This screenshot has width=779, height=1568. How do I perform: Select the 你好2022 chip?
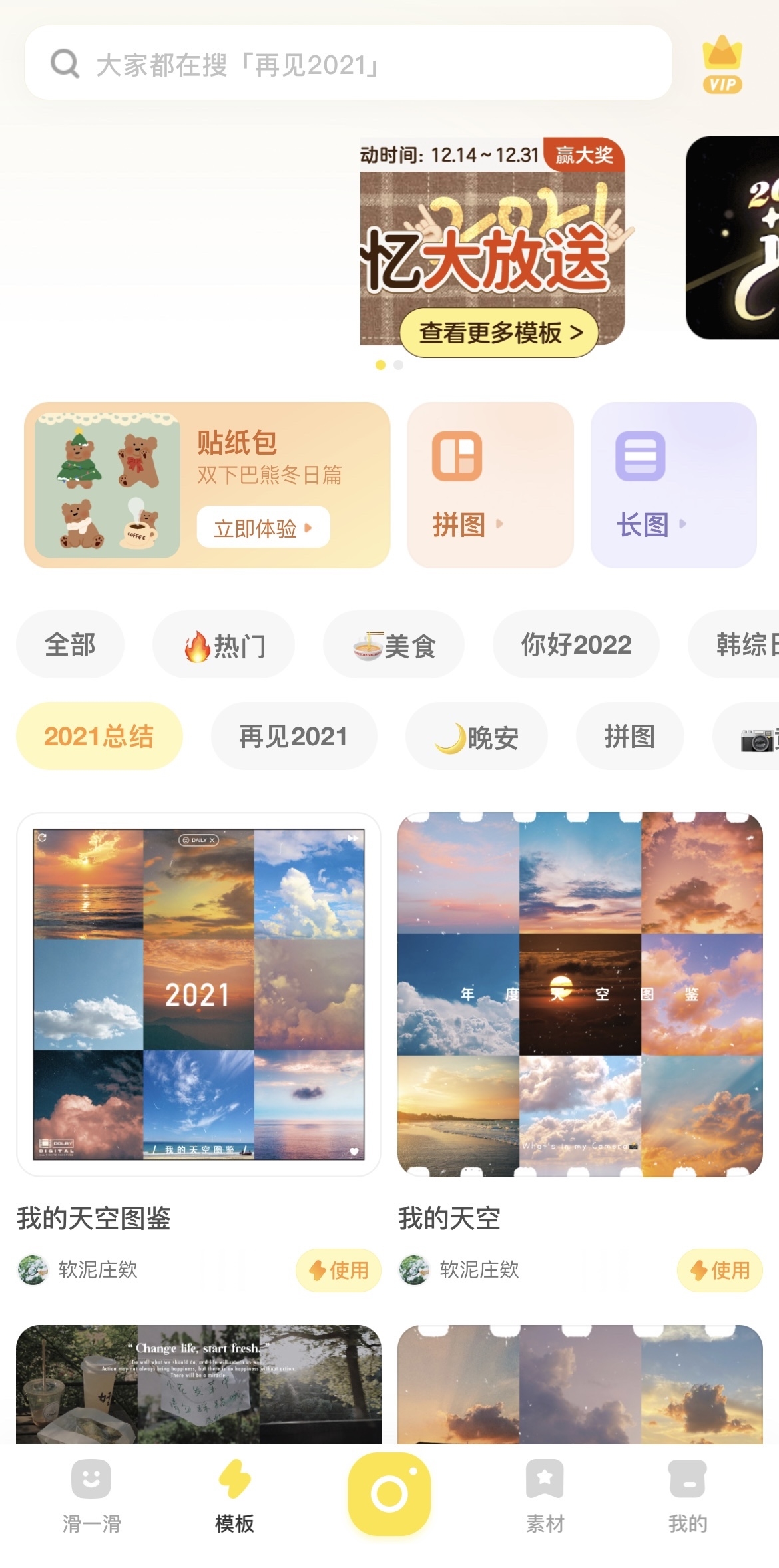[x=576, y=644]
